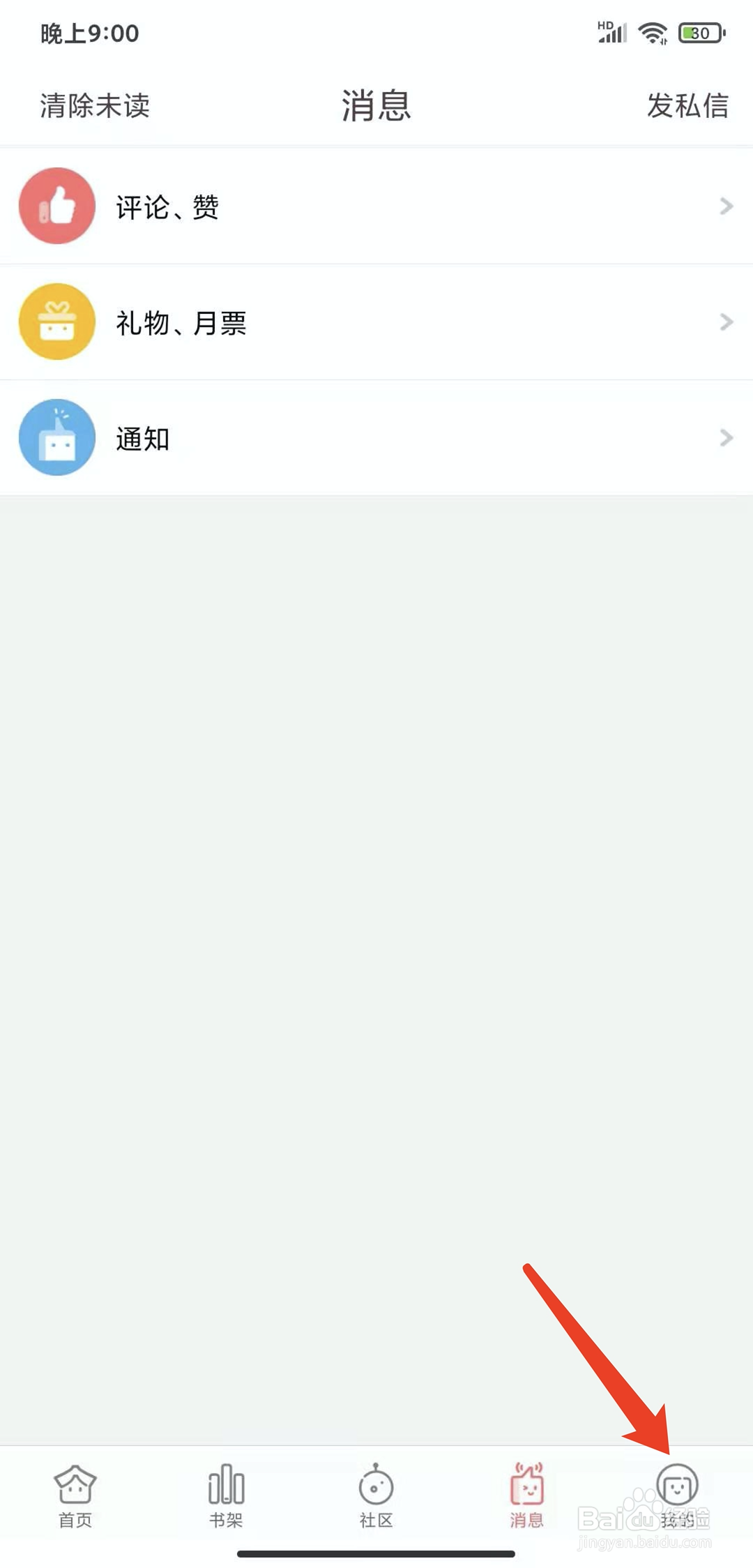Tap the yellow 礼物、月票 gift icon
The width and height of the screenshot is (753, 1568).
pos(57,322)
